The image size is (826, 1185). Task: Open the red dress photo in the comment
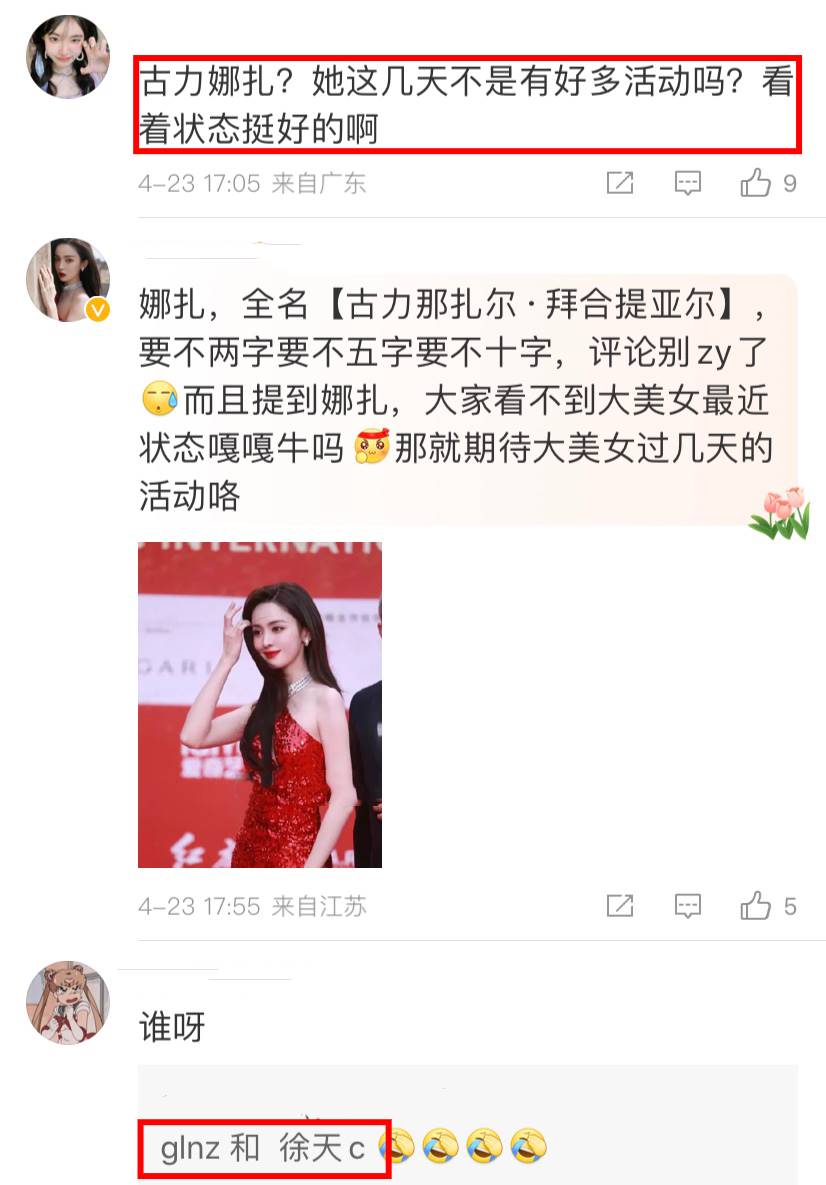point(259,705)
